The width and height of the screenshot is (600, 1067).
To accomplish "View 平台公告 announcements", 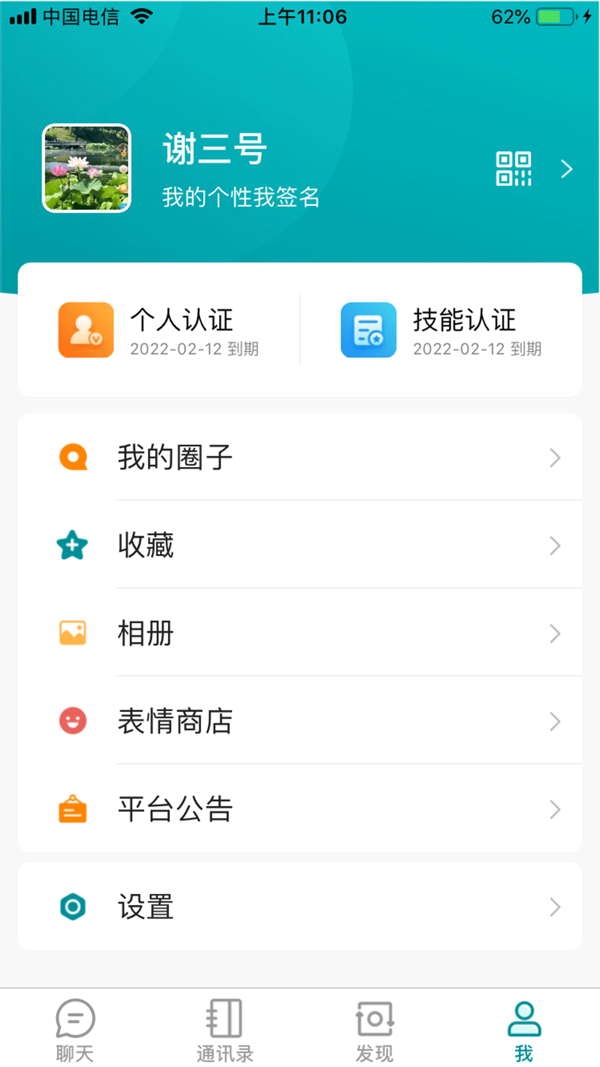I will pos(300,809).
